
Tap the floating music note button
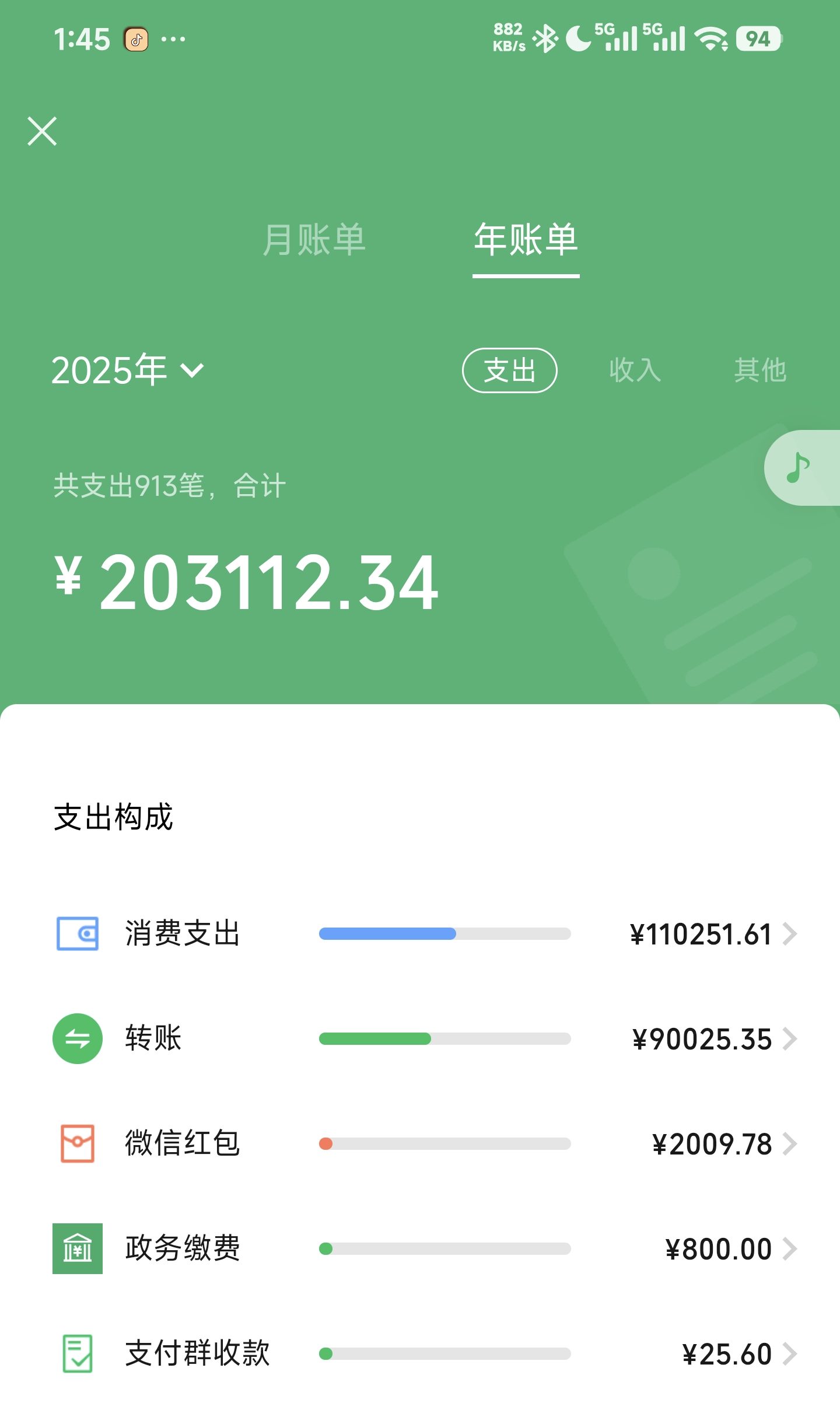tap(799, 467)
